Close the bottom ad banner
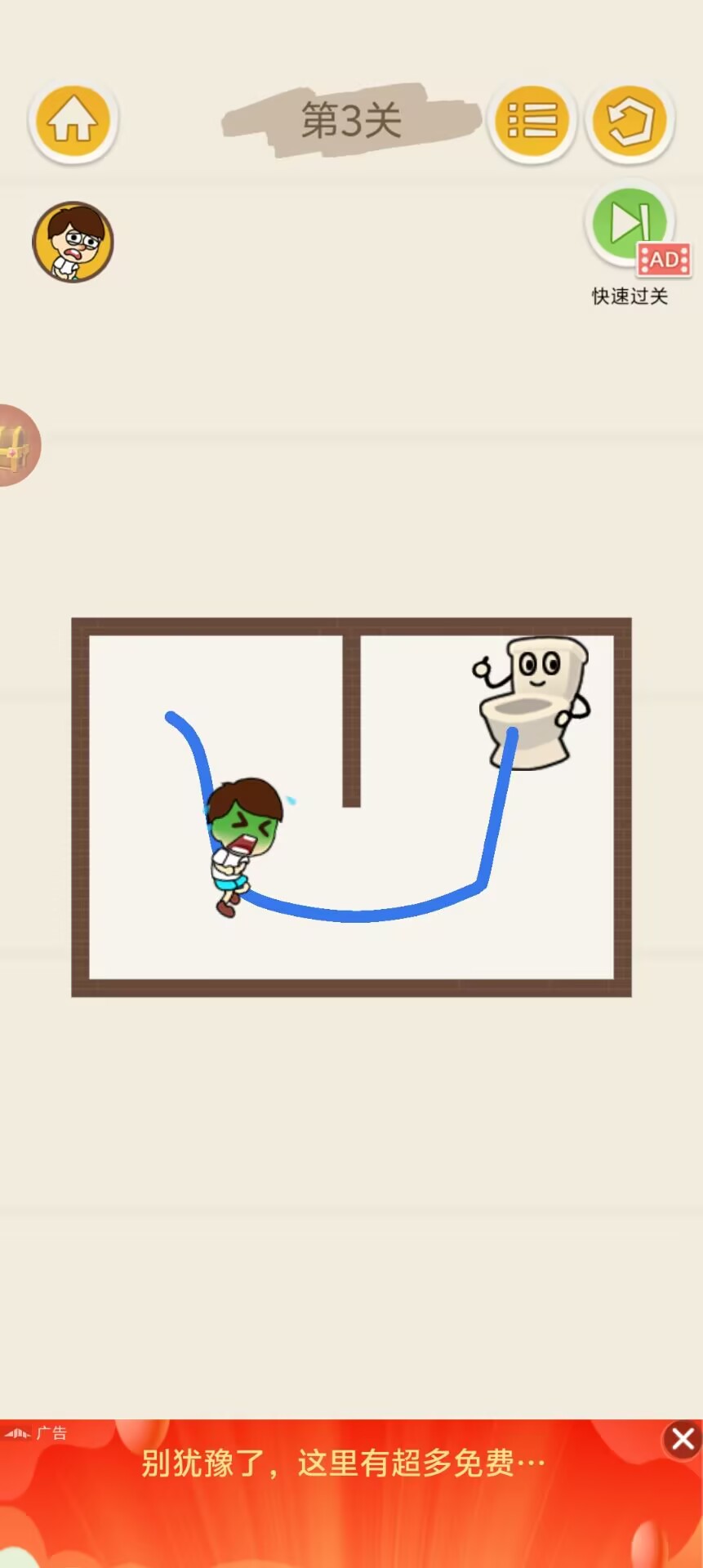This screenshot has width=703, height=1568. pyautogui.click(x=682, y=1440)
